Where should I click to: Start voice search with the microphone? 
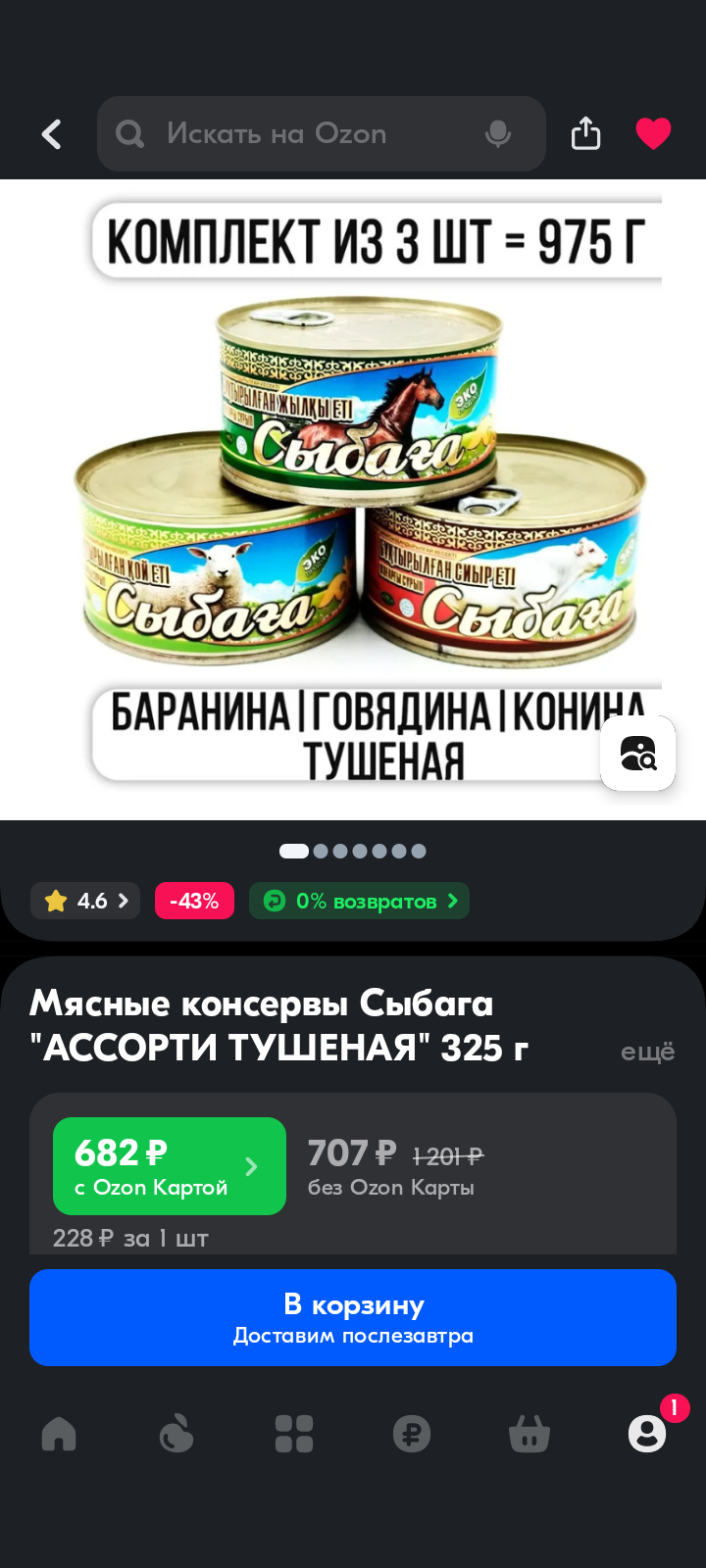click(x=498, y=134)
